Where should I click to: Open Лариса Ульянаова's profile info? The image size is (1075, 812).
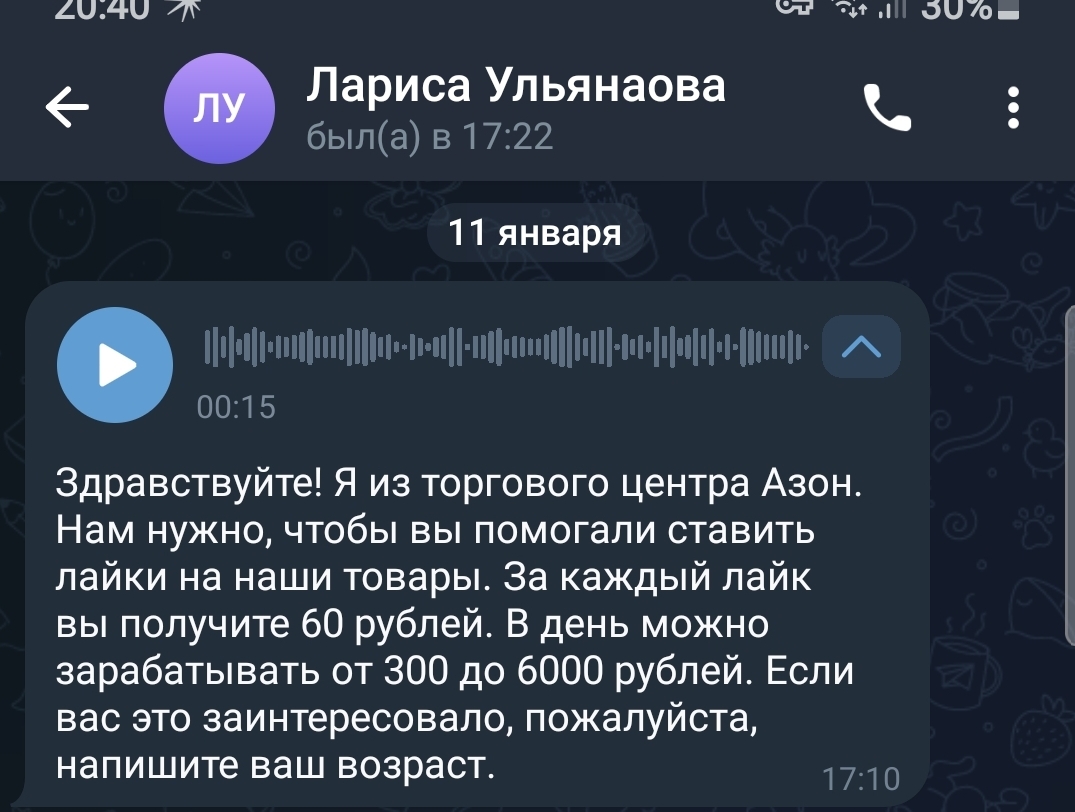pos(515,108)
